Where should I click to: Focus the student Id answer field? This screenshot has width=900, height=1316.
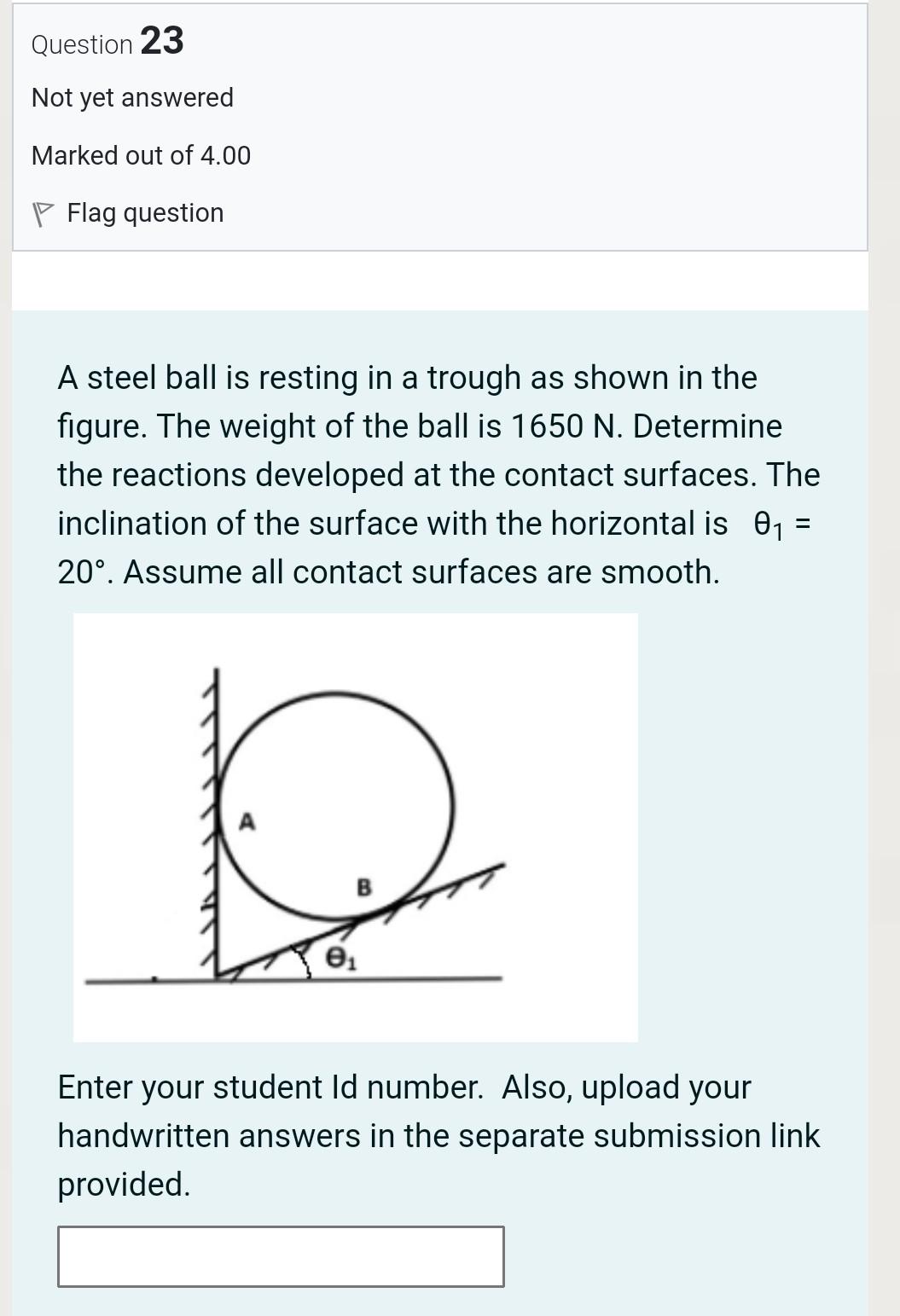(281, 1255)
